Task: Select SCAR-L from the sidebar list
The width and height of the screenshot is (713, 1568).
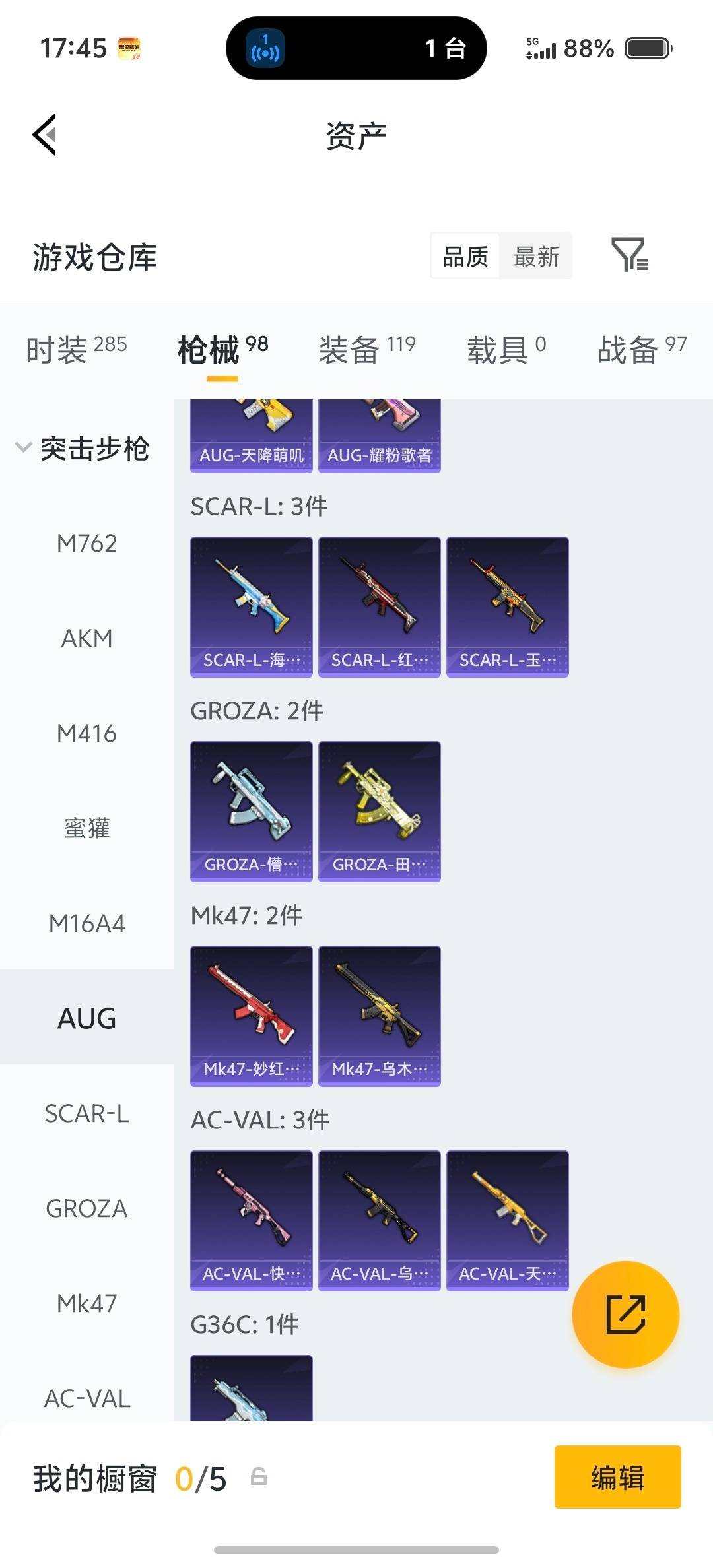Action: pyautogui.click(x=86, y=1114)
